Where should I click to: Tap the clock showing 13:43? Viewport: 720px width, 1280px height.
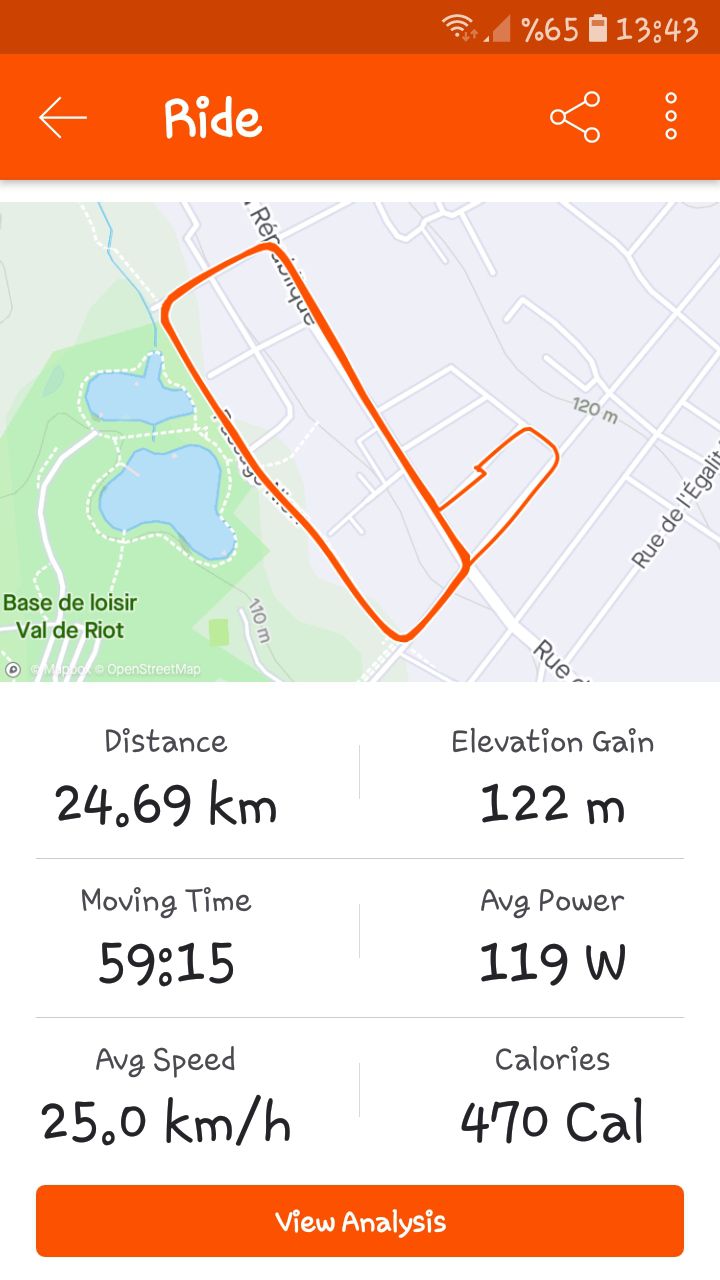655,27
